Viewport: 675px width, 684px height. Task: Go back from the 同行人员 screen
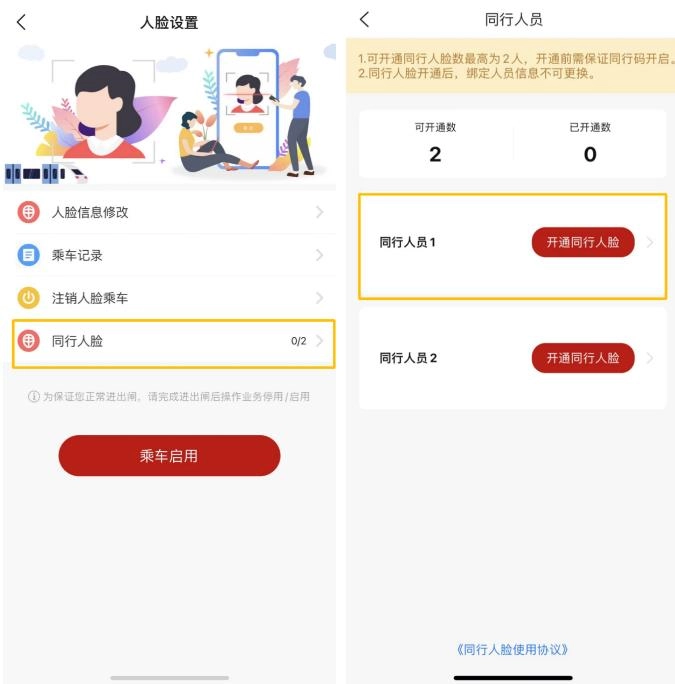(364, 20)
